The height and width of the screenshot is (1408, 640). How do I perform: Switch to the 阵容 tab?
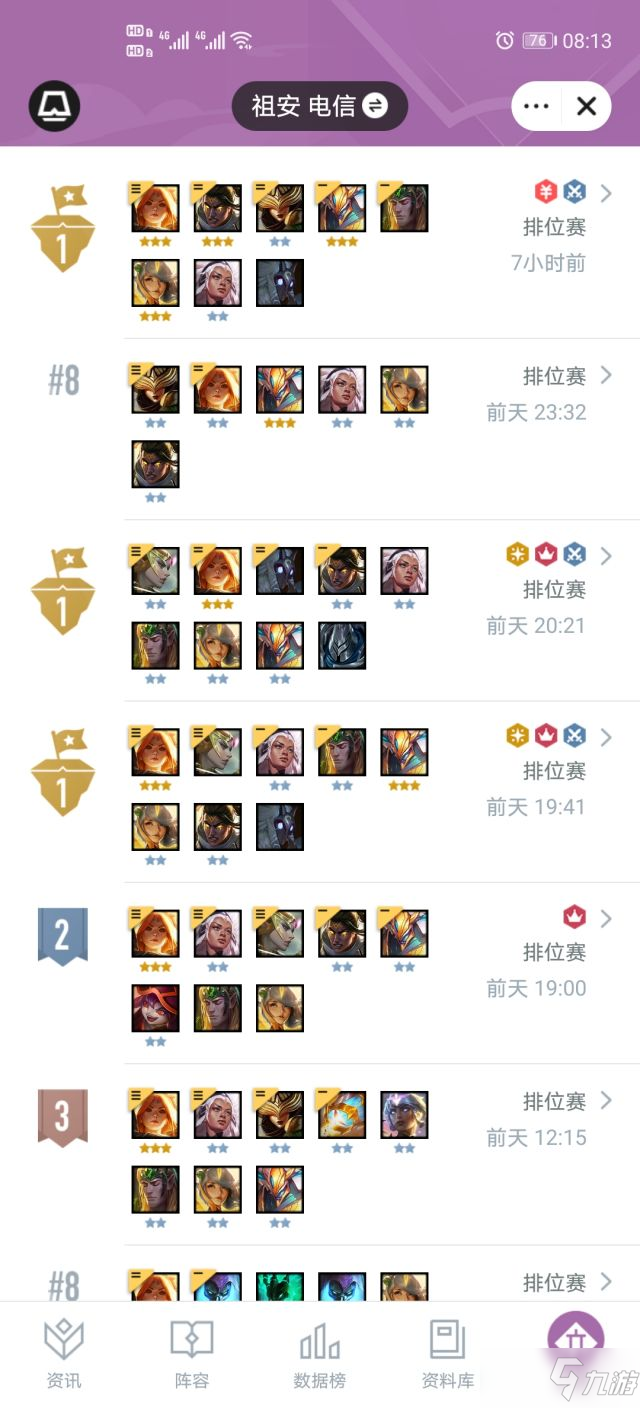[x=192, y=1354]
